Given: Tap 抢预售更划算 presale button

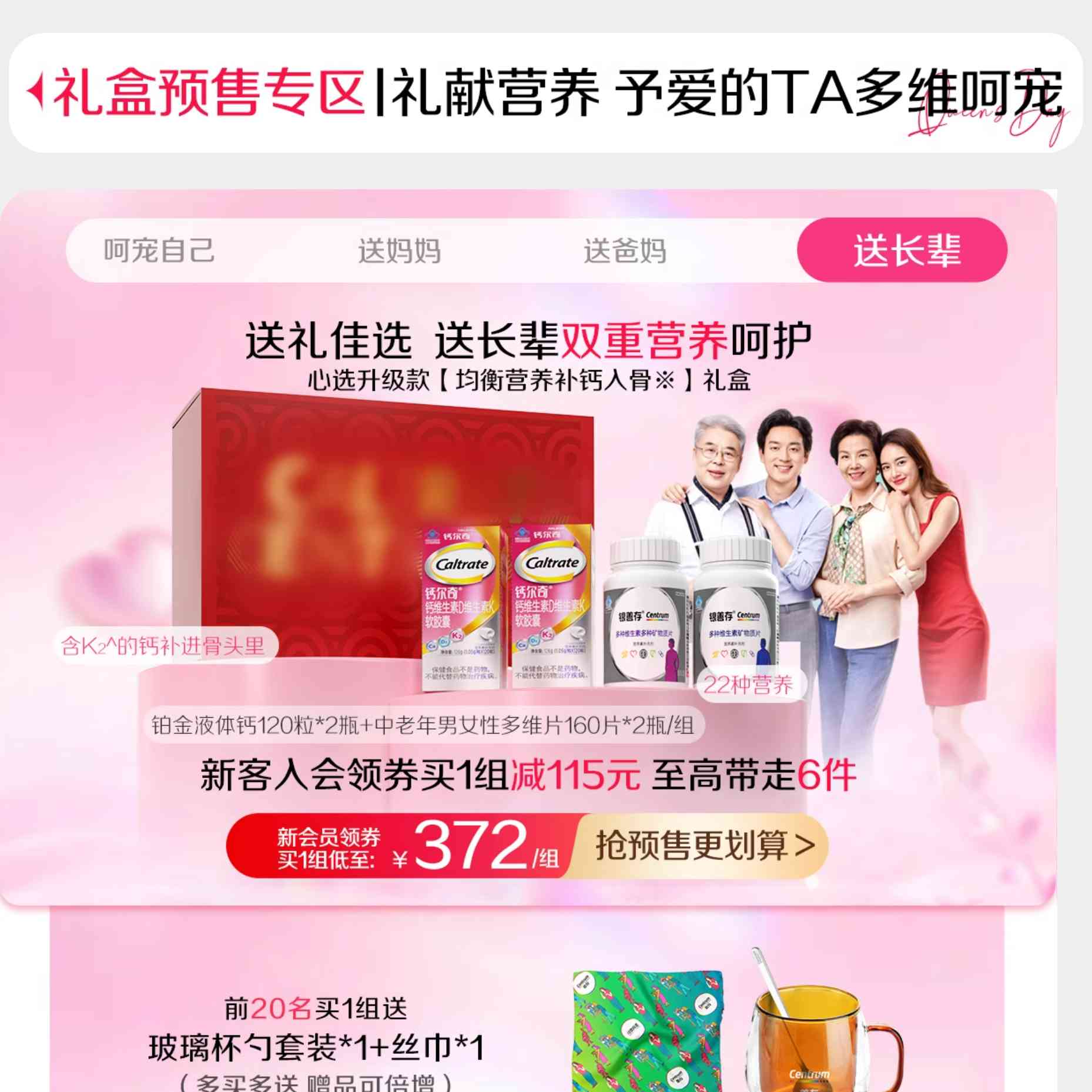Looking at the screenshot, I should point(704,846).
